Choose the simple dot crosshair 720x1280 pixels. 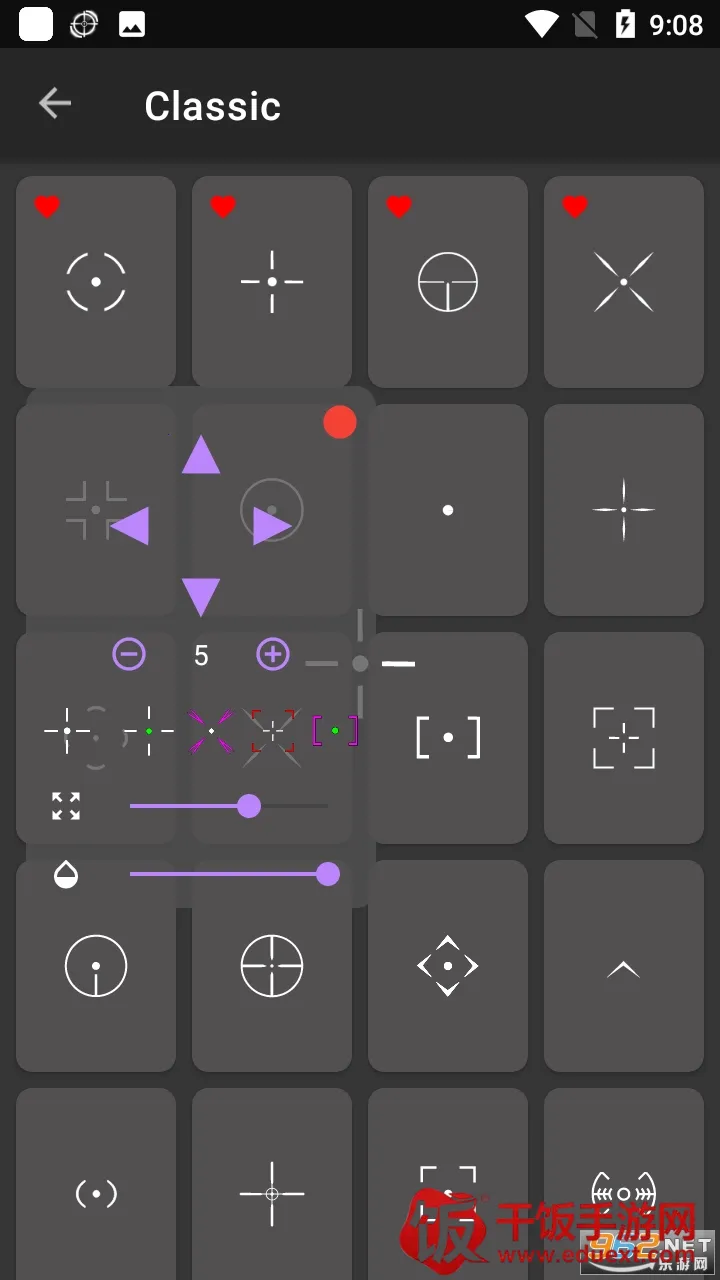click(x=448, y=510)
